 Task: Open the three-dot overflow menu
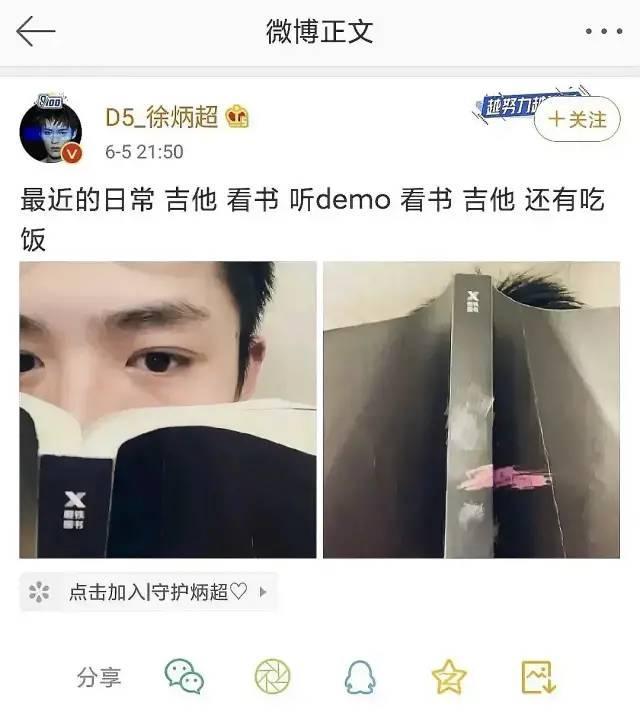[x=603, y=32]
